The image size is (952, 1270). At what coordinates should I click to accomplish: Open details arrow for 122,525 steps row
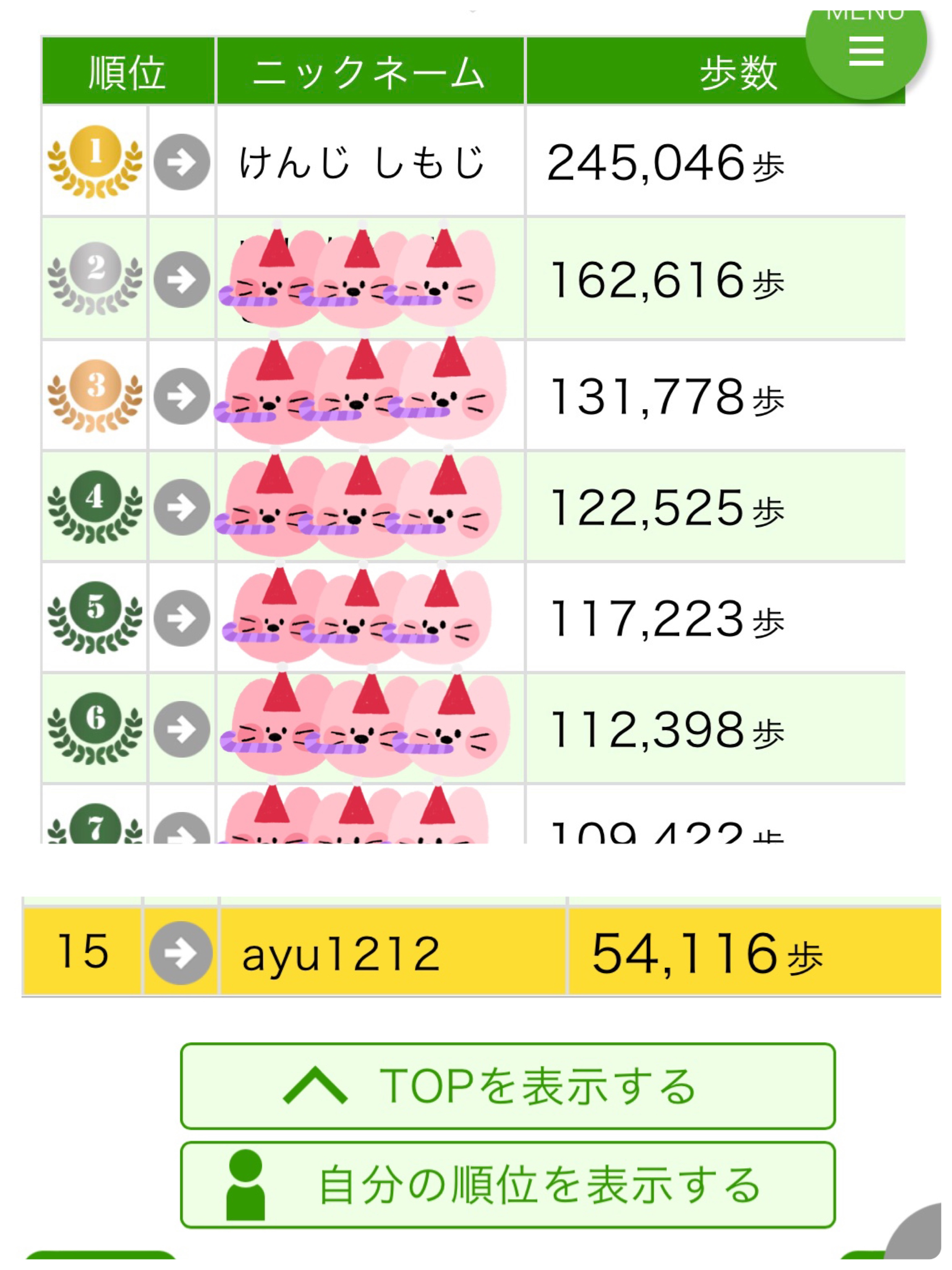pyautogui.click(x=182, y=507)
